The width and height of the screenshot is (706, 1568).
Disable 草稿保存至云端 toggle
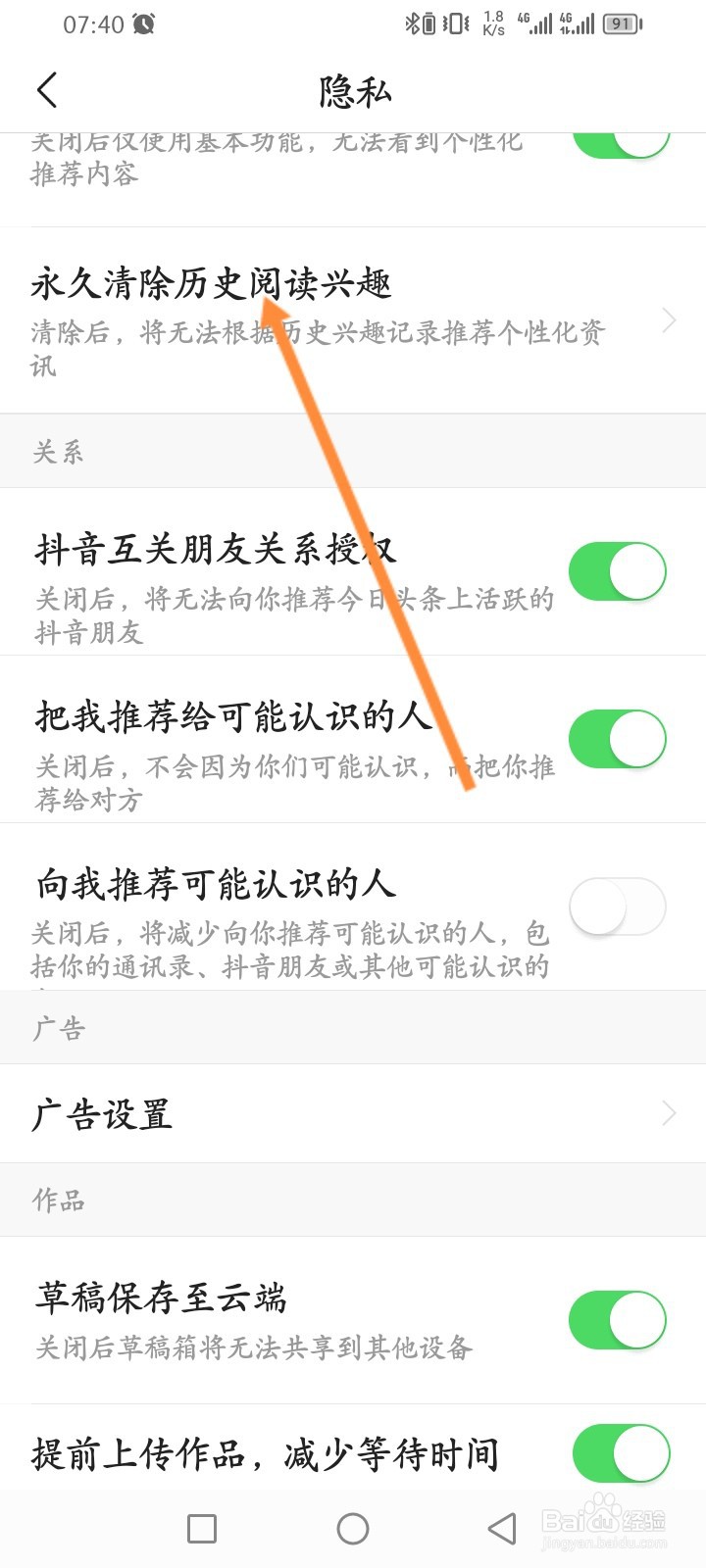(x=617, y=1320)
